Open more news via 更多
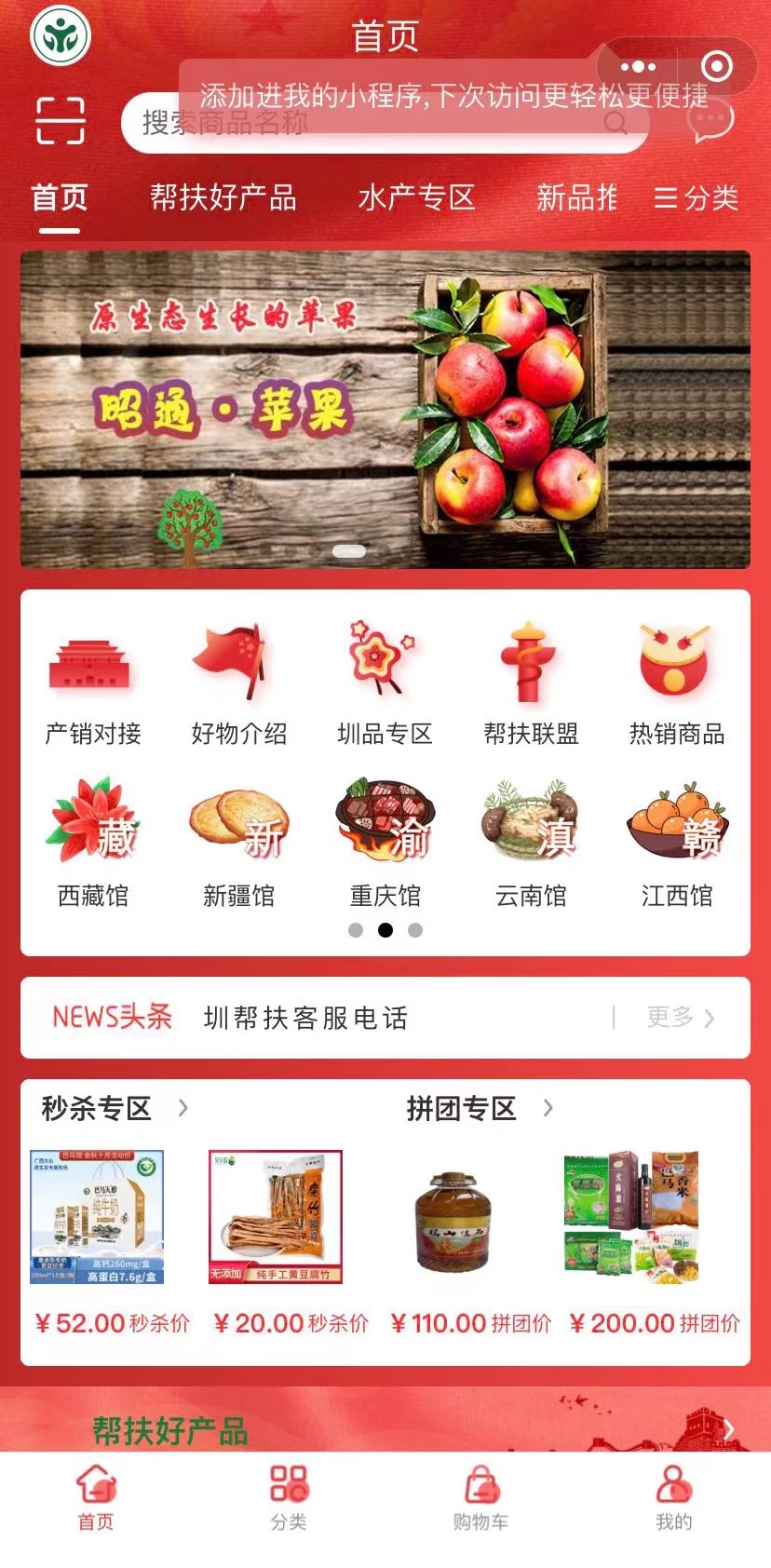 pos(681,1018)
